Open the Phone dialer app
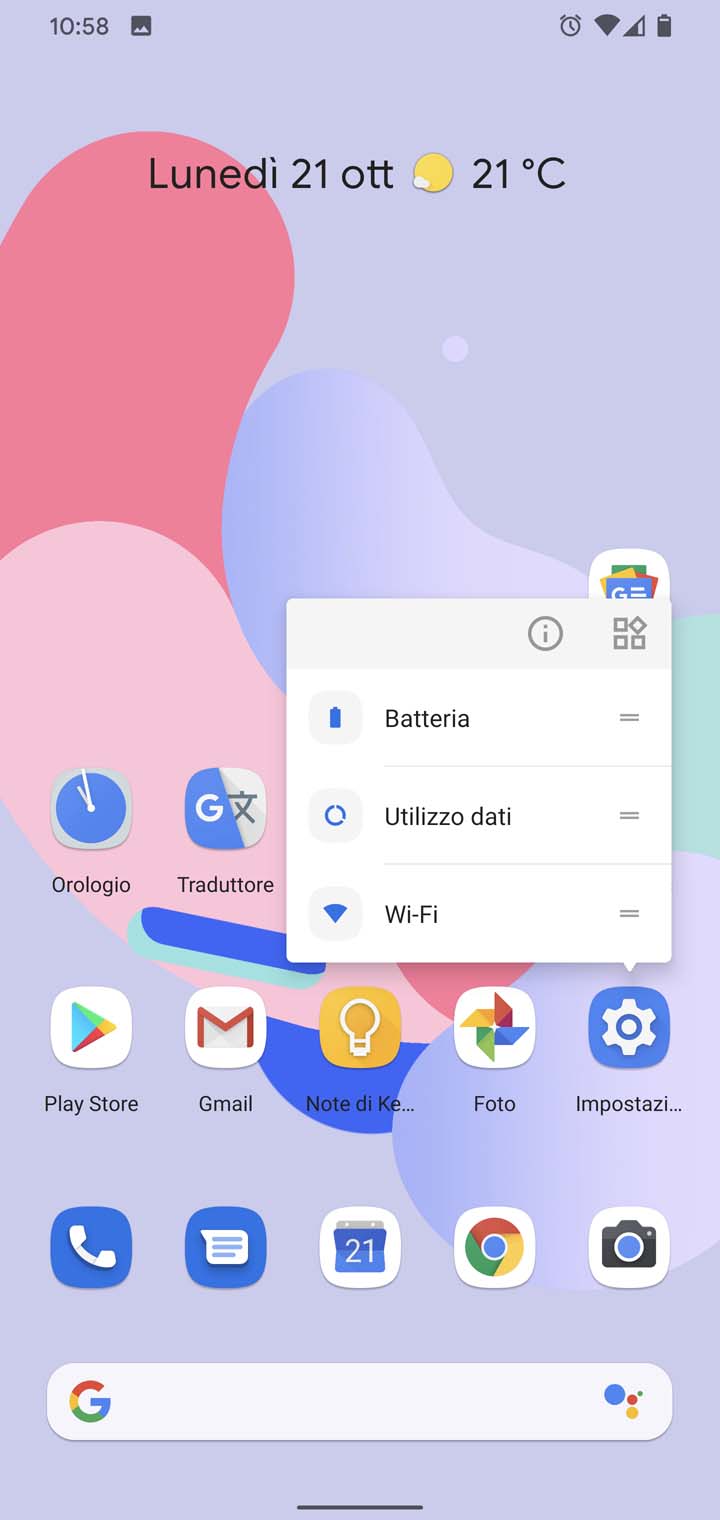The image size is (720, 1520). pos(91,1247)
